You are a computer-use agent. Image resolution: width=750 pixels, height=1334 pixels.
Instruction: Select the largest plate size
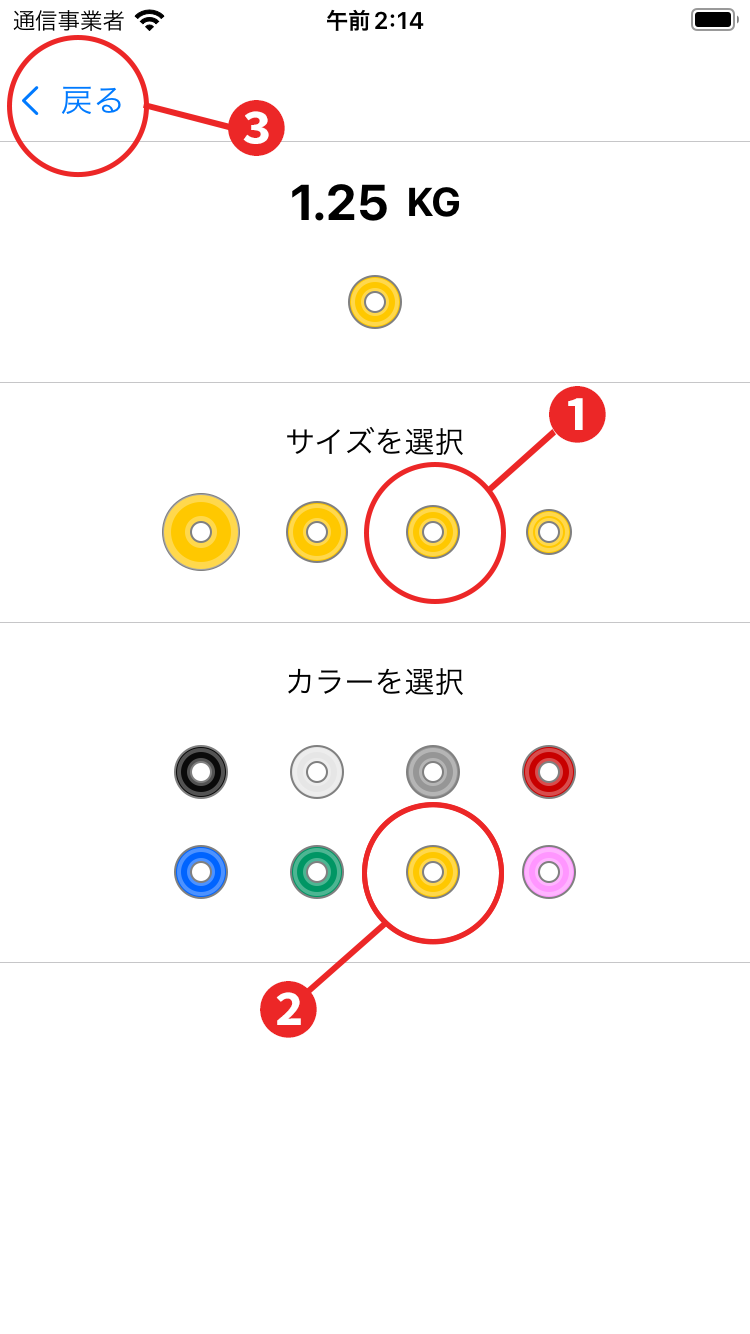tap(201, 532)
